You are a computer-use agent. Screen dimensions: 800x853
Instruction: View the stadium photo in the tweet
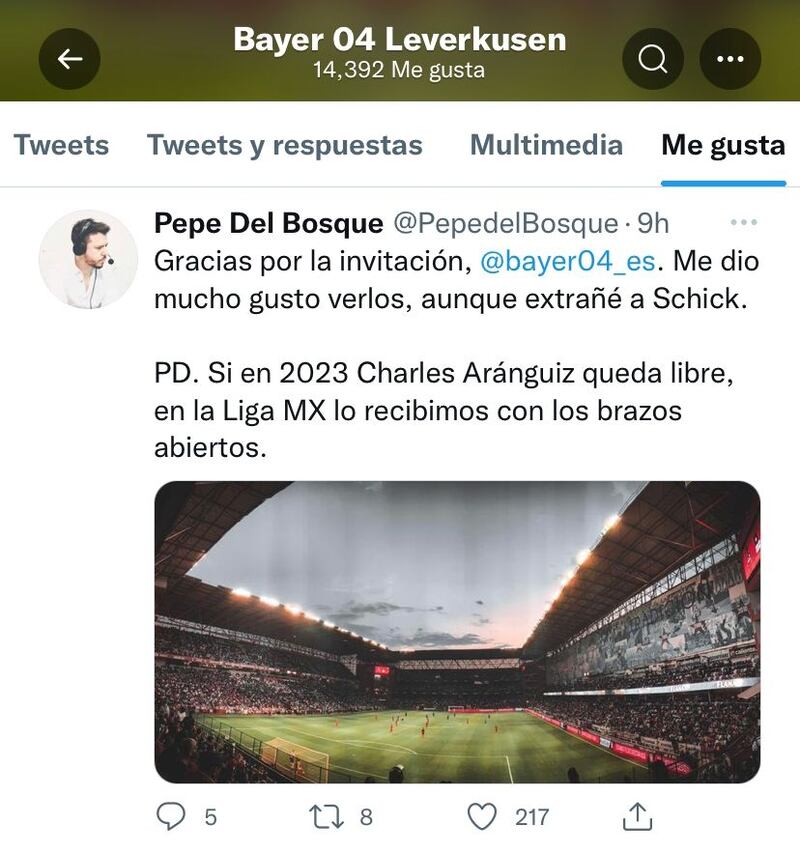point(457,631)
